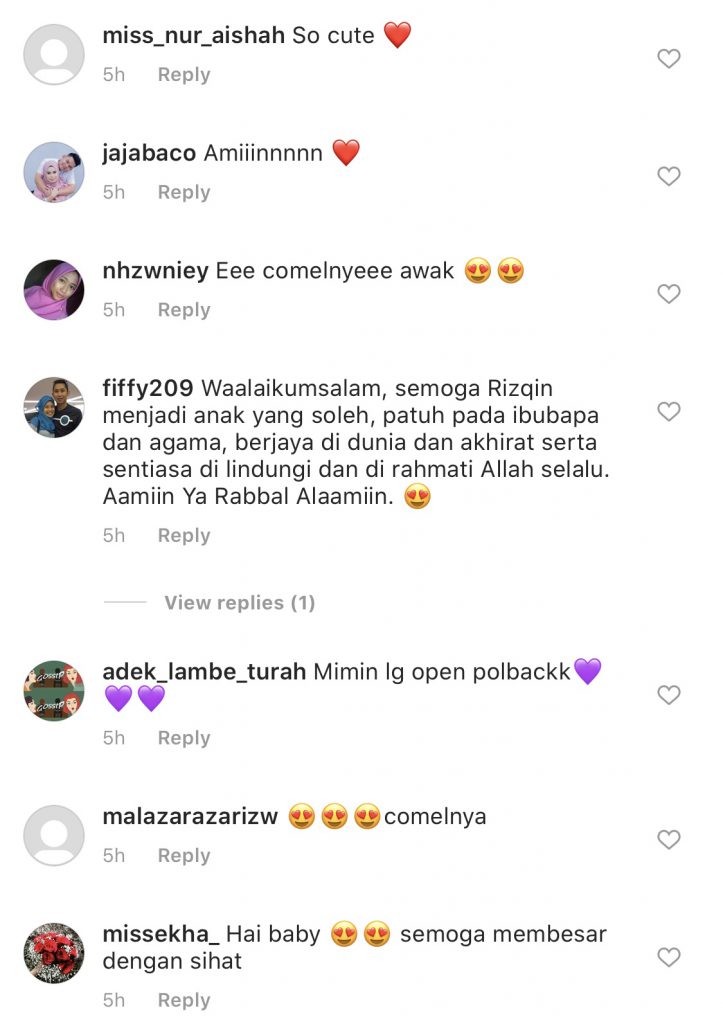Open missekha_'s profile picture

pyautogui.click(x=54, y=952)
